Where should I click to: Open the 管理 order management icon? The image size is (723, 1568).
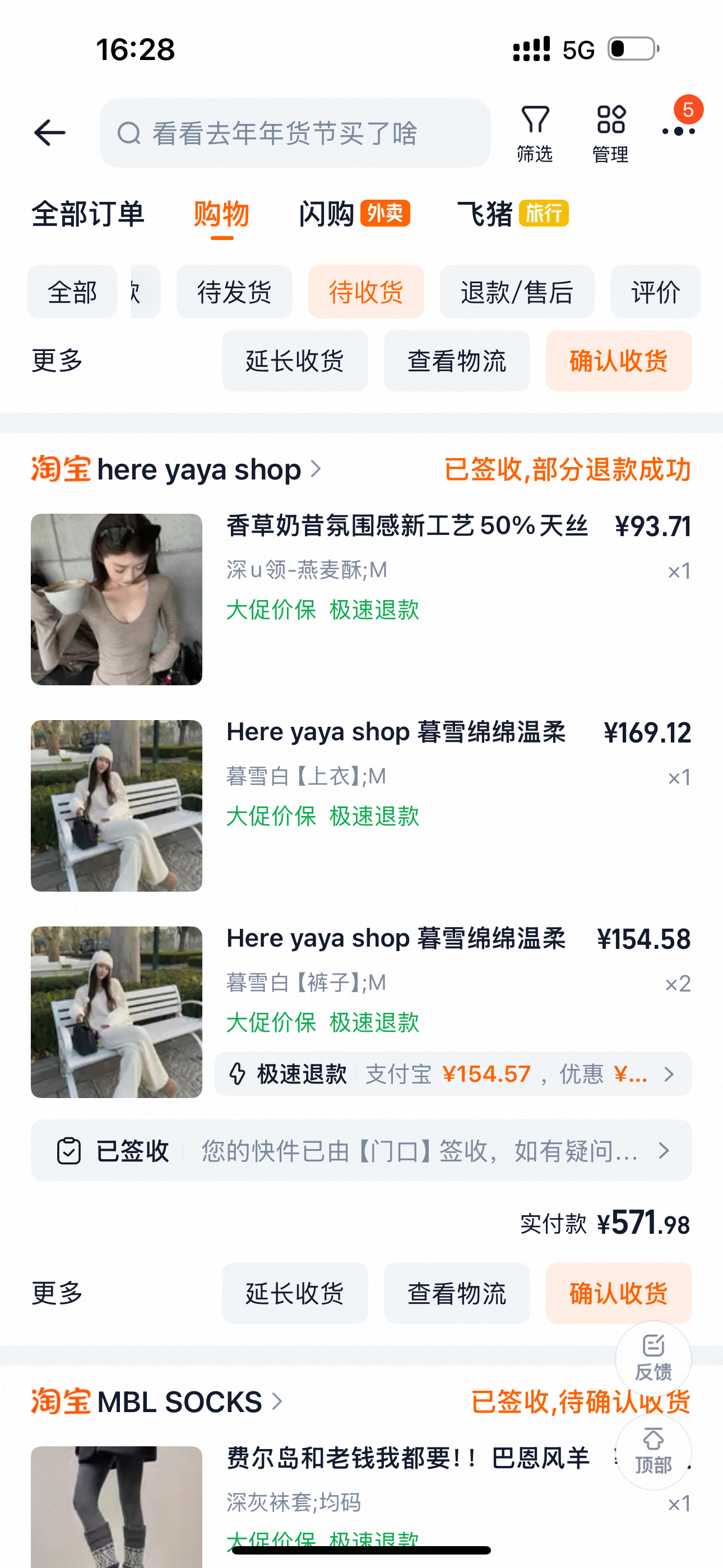click(610, 131)
